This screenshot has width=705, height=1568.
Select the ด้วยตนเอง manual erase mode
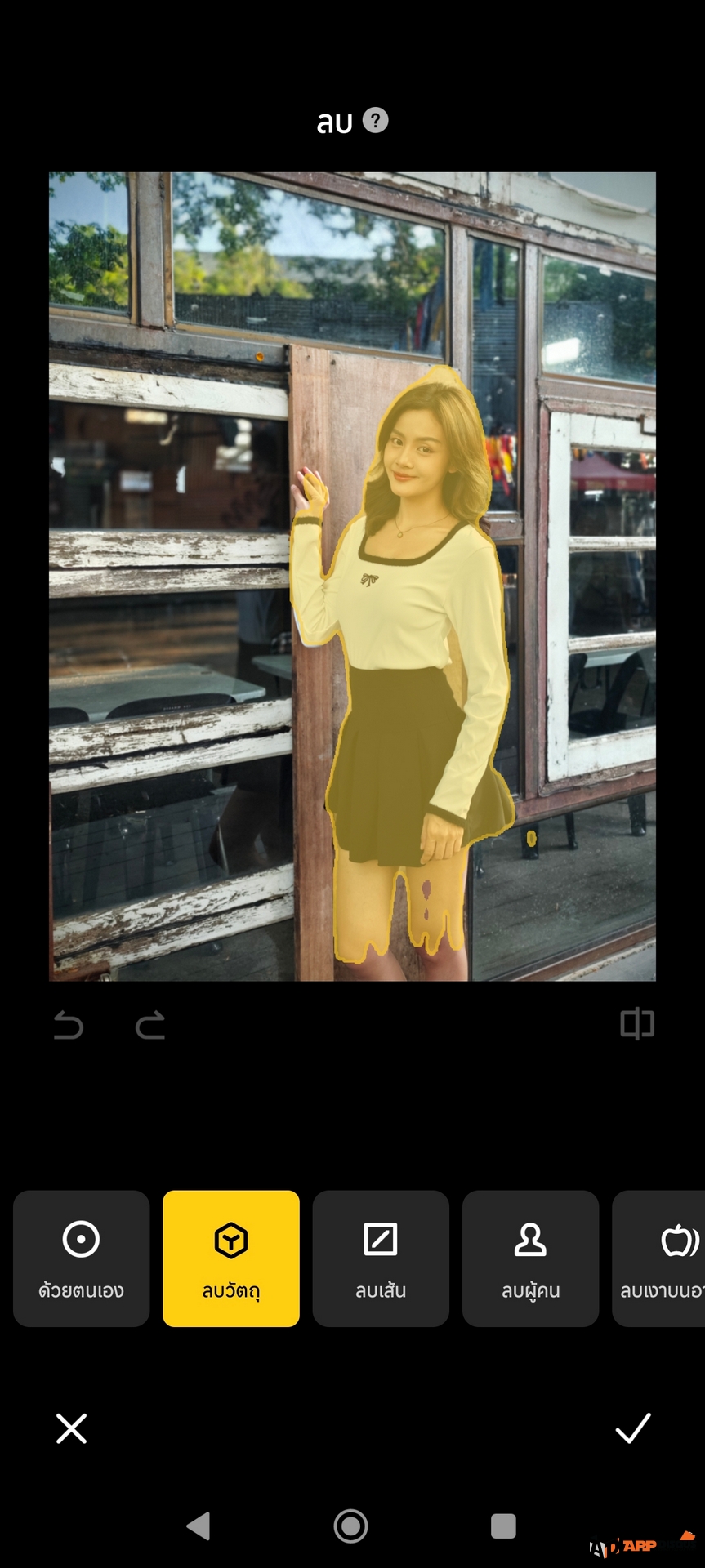(82, 1258)
